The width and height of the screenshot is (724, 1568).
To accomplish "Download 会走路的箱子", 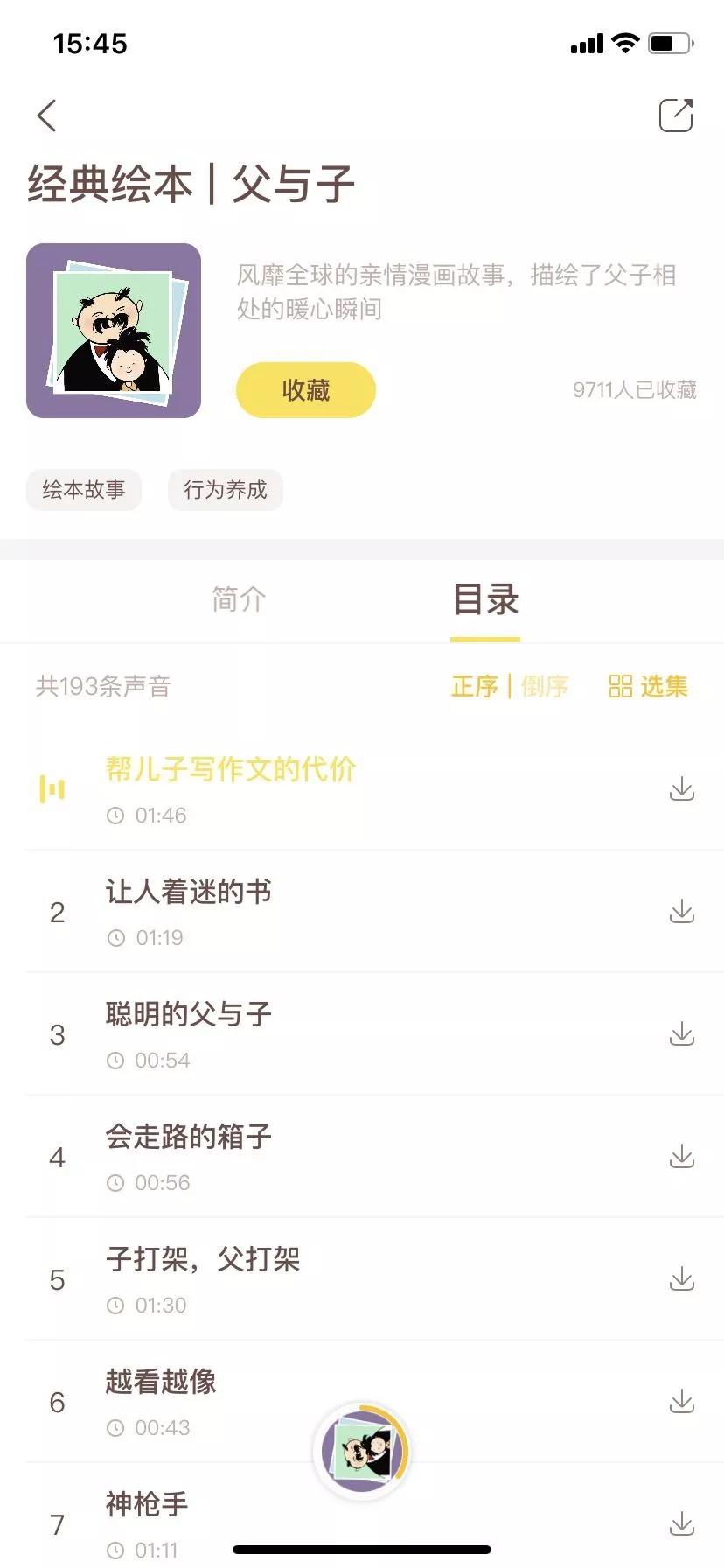I will (x=681, y=1157).
